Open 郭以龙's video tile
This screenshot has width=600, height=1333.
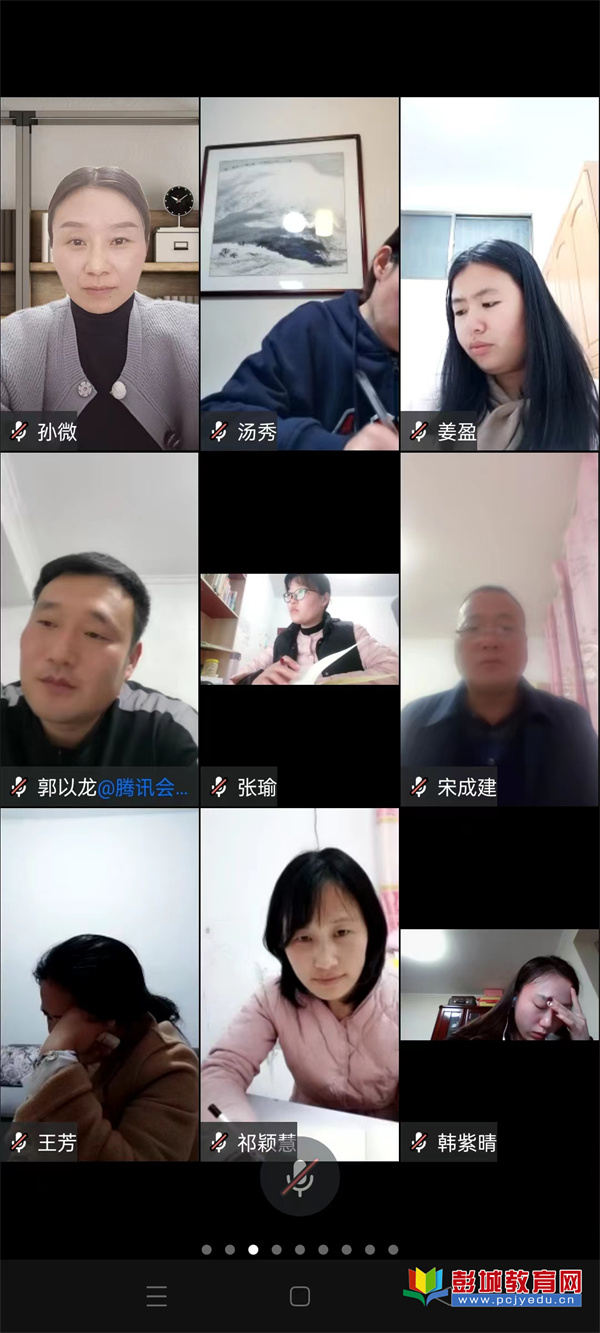coord(99,629)
